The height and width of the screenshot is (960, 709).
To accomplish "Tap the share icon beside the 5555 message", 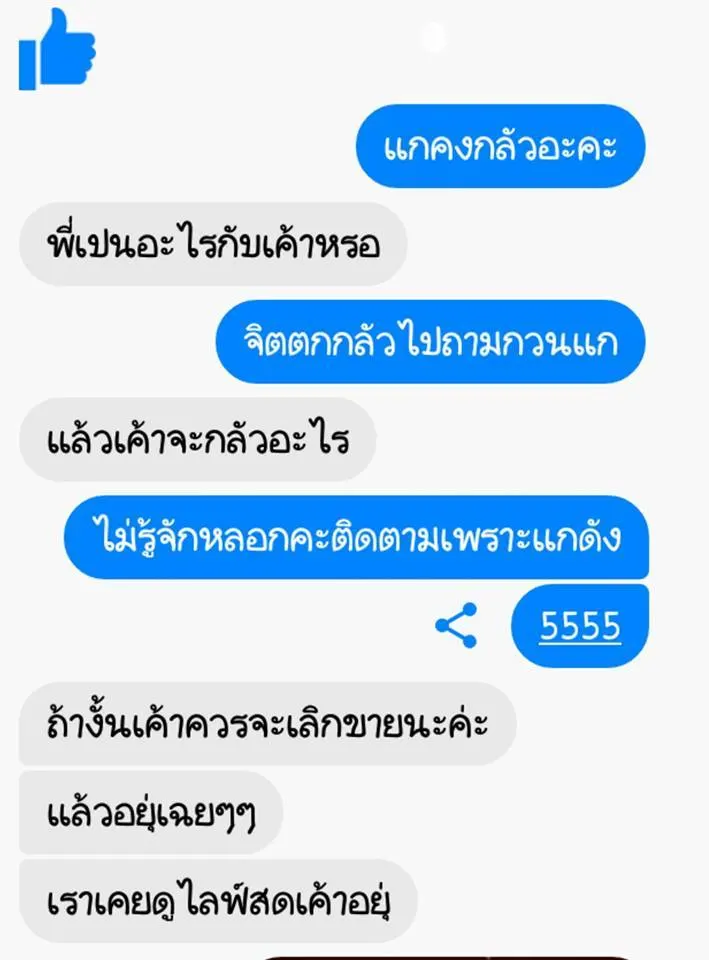I will click(456, 626).
